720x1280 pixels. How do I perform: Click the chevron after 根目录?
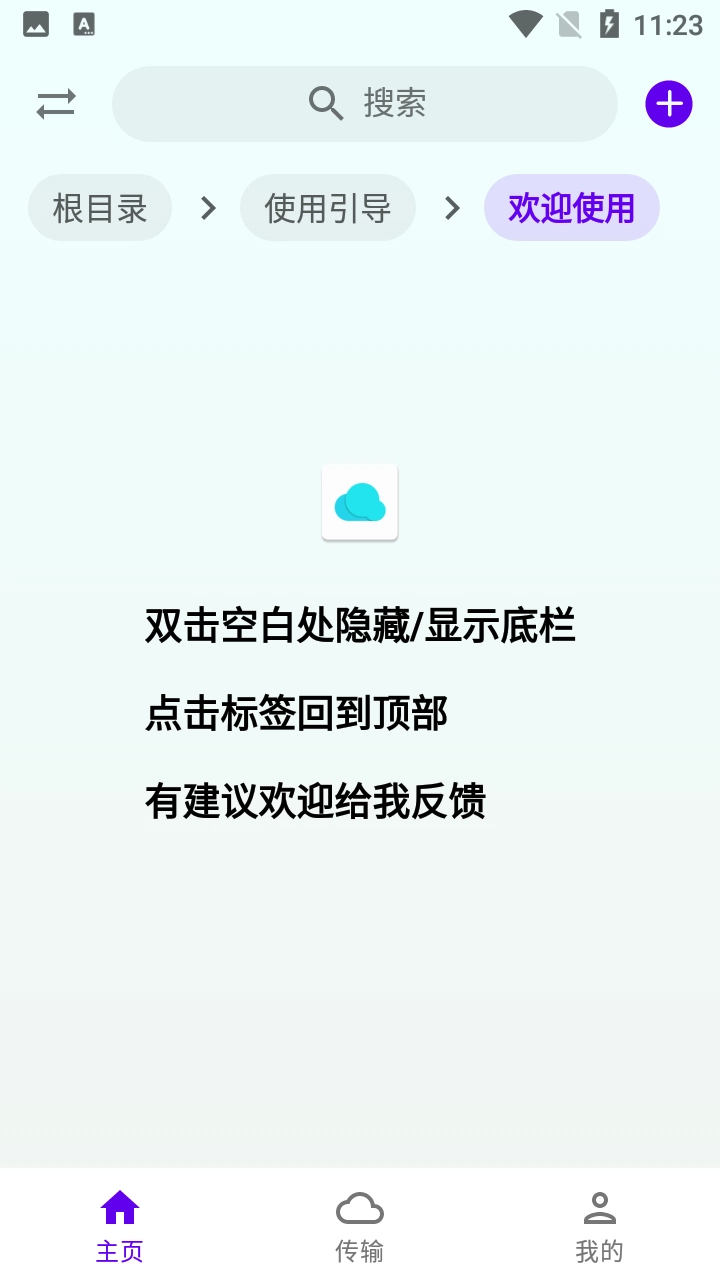(x=208, y=208)
